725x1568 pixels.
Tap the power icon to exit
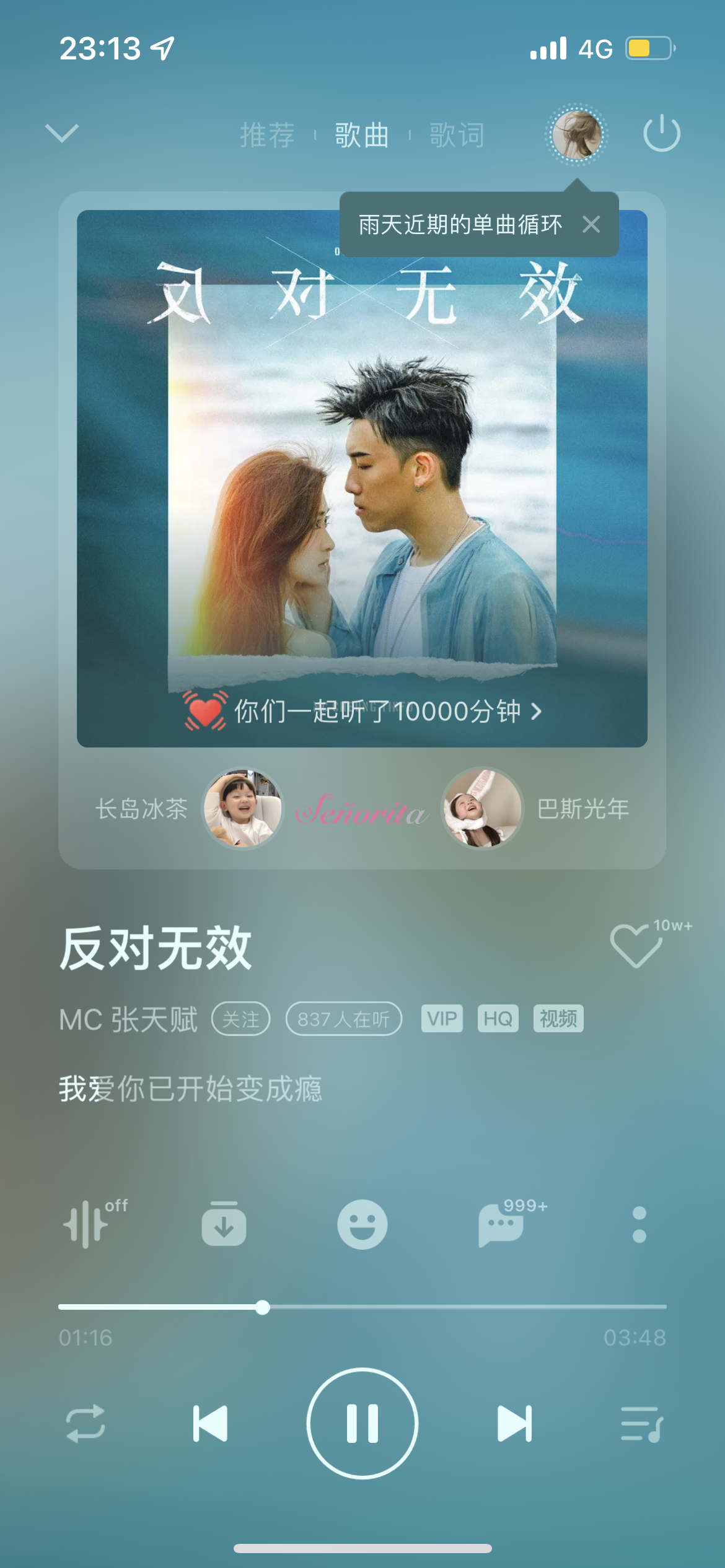(x=662, y=133)
